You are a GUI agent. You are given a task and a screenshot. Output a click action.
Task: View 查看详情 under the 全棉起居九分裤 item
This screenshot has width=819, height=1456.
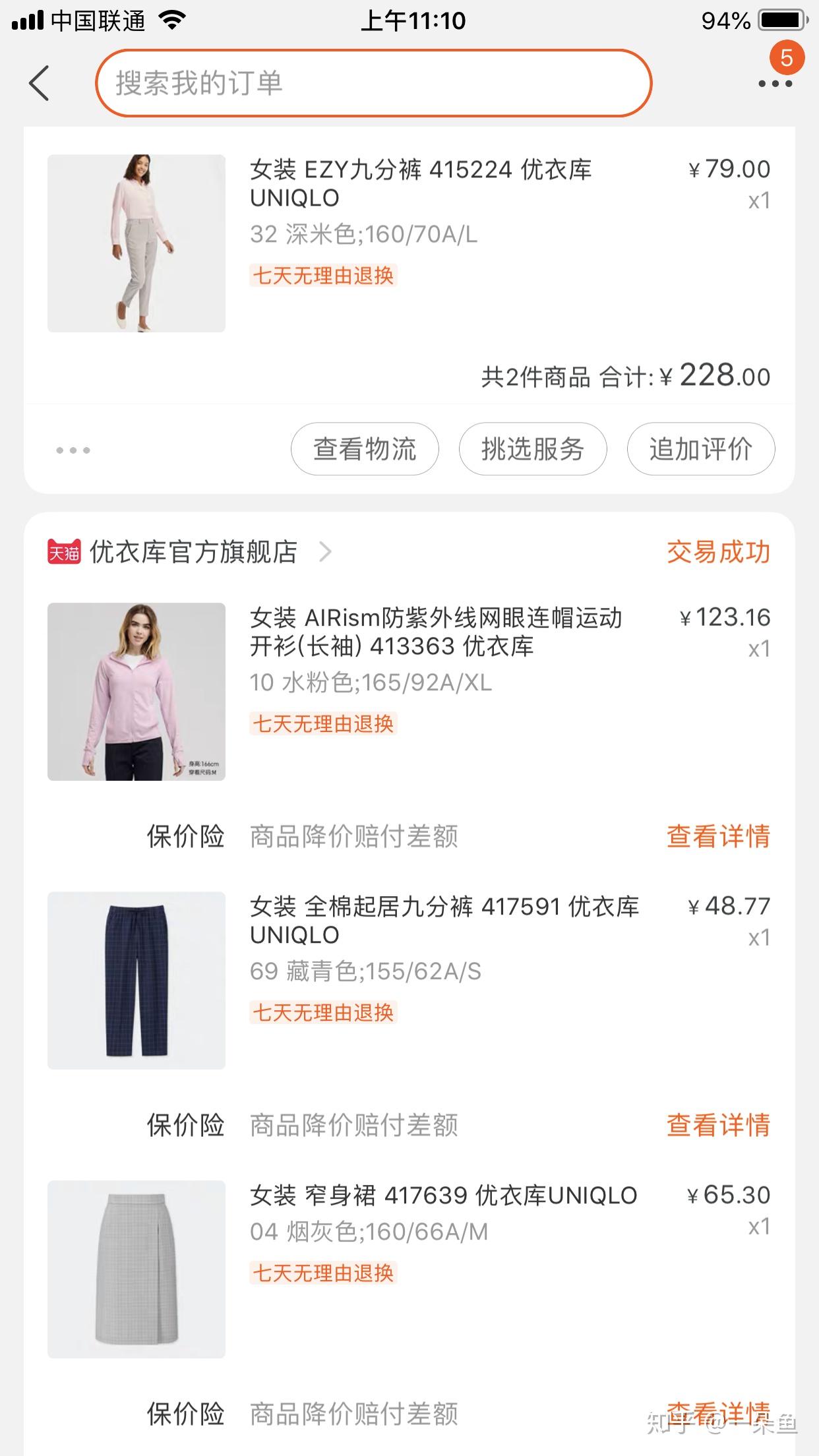tap(718, 1125)
